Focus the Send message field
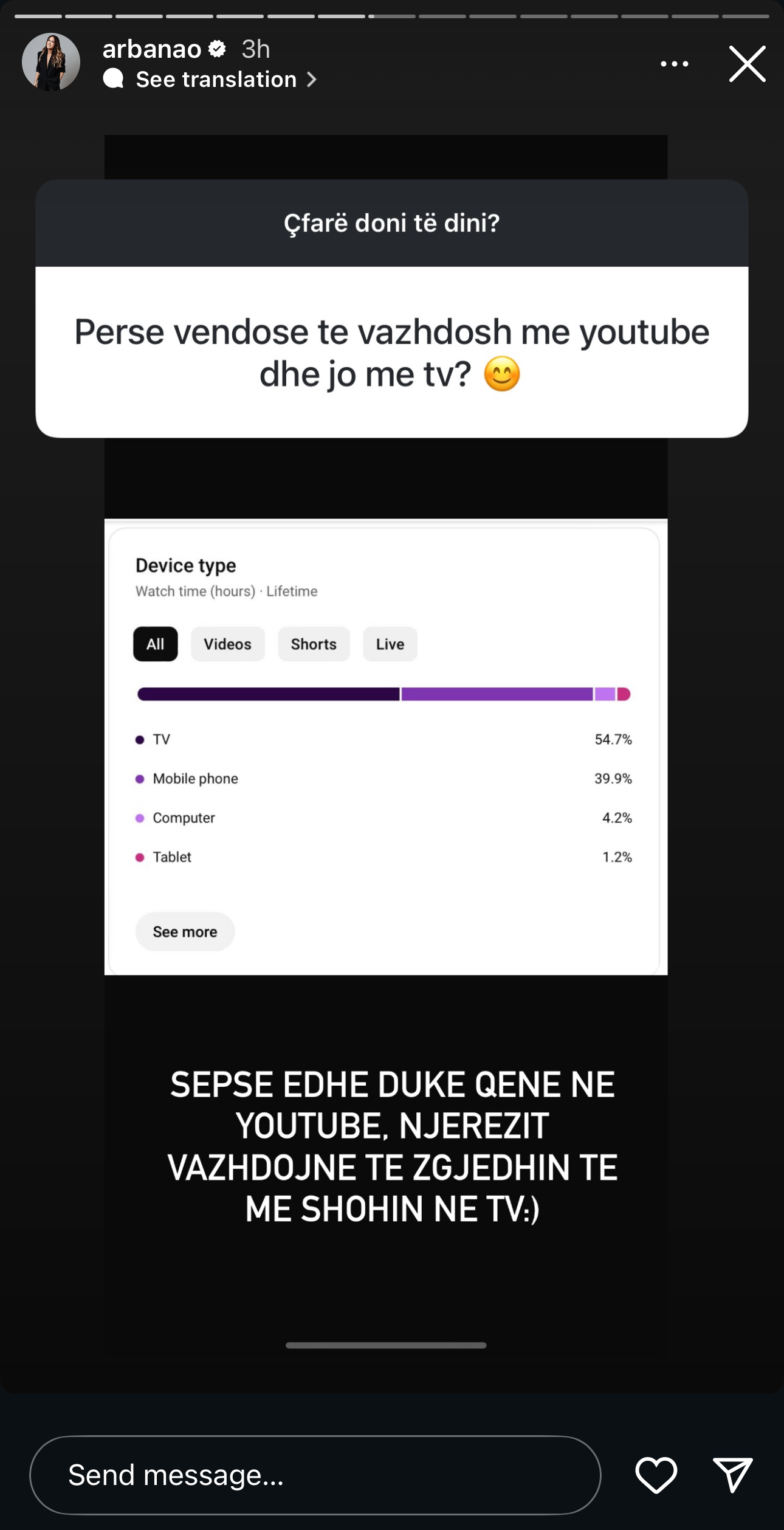784x1530 pixels. click(315, 1475)
